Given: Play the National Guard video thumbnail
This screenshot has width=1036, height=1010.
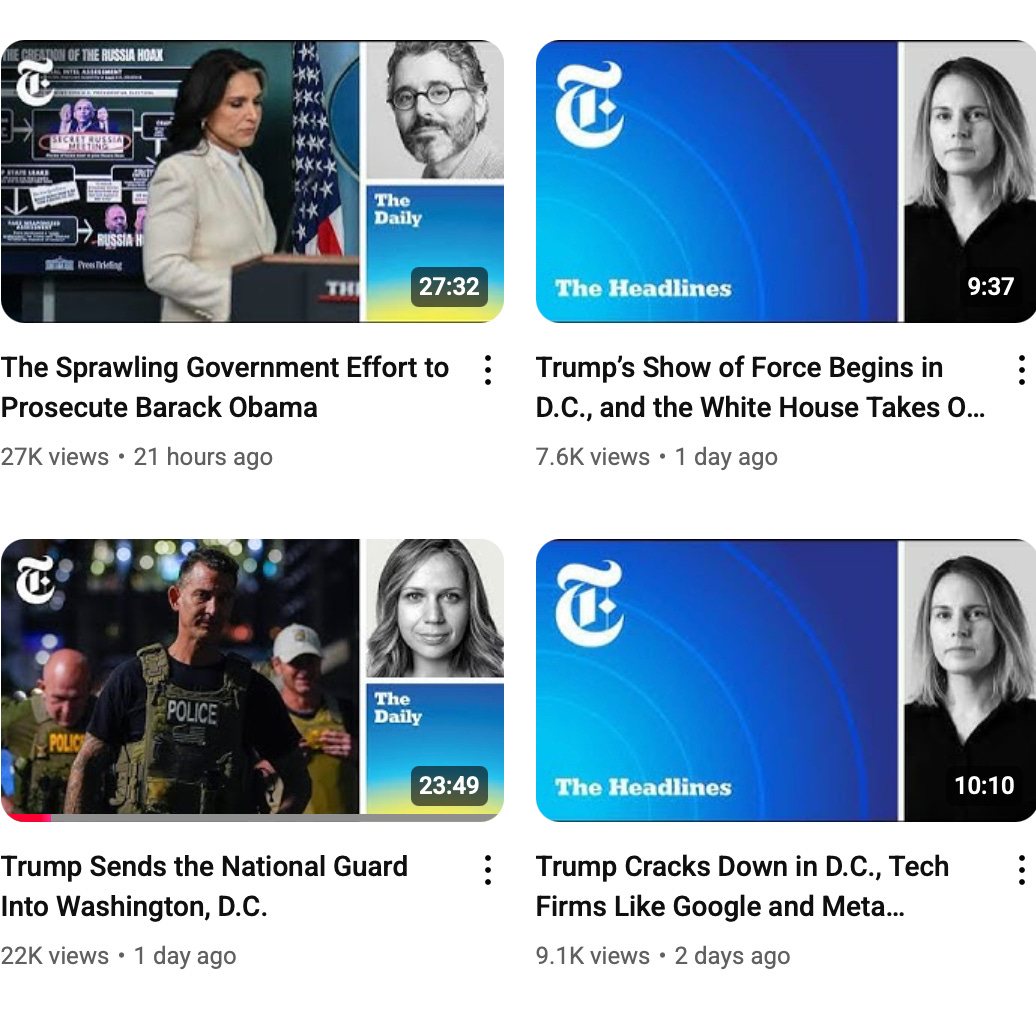Looking at the screenshot, I should pos(251,678).
